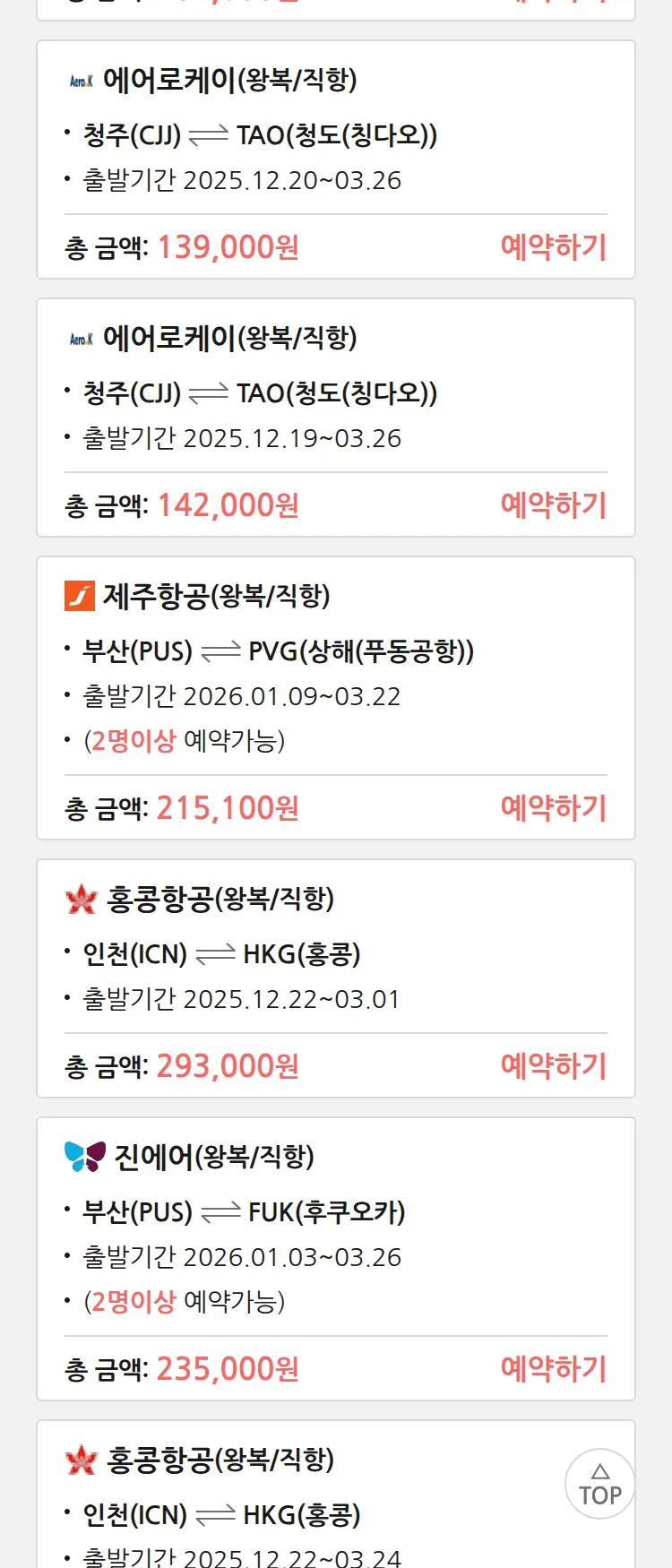Book the 235,000원 진에어 부산–후쿠오카 flight
This screenshot has width=672, height=1568.
point(553,1368)
